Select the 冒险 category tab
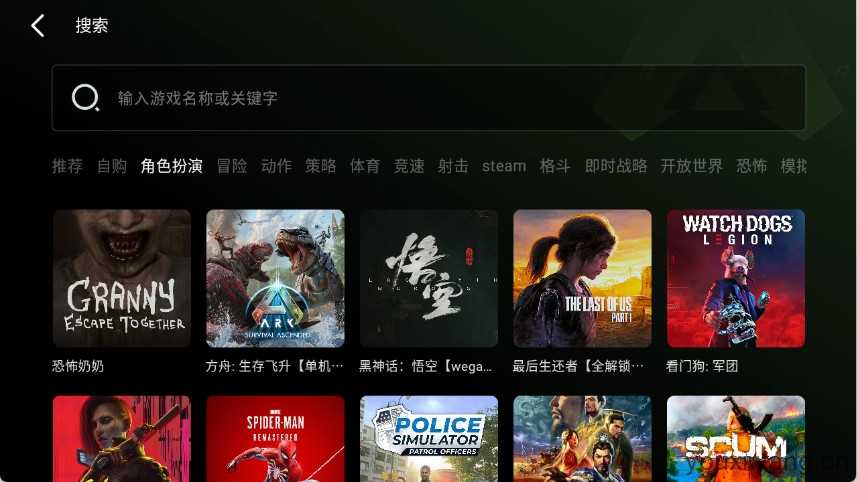The width and height of the screenshot is (858, 482). click(x=232, y=166)
